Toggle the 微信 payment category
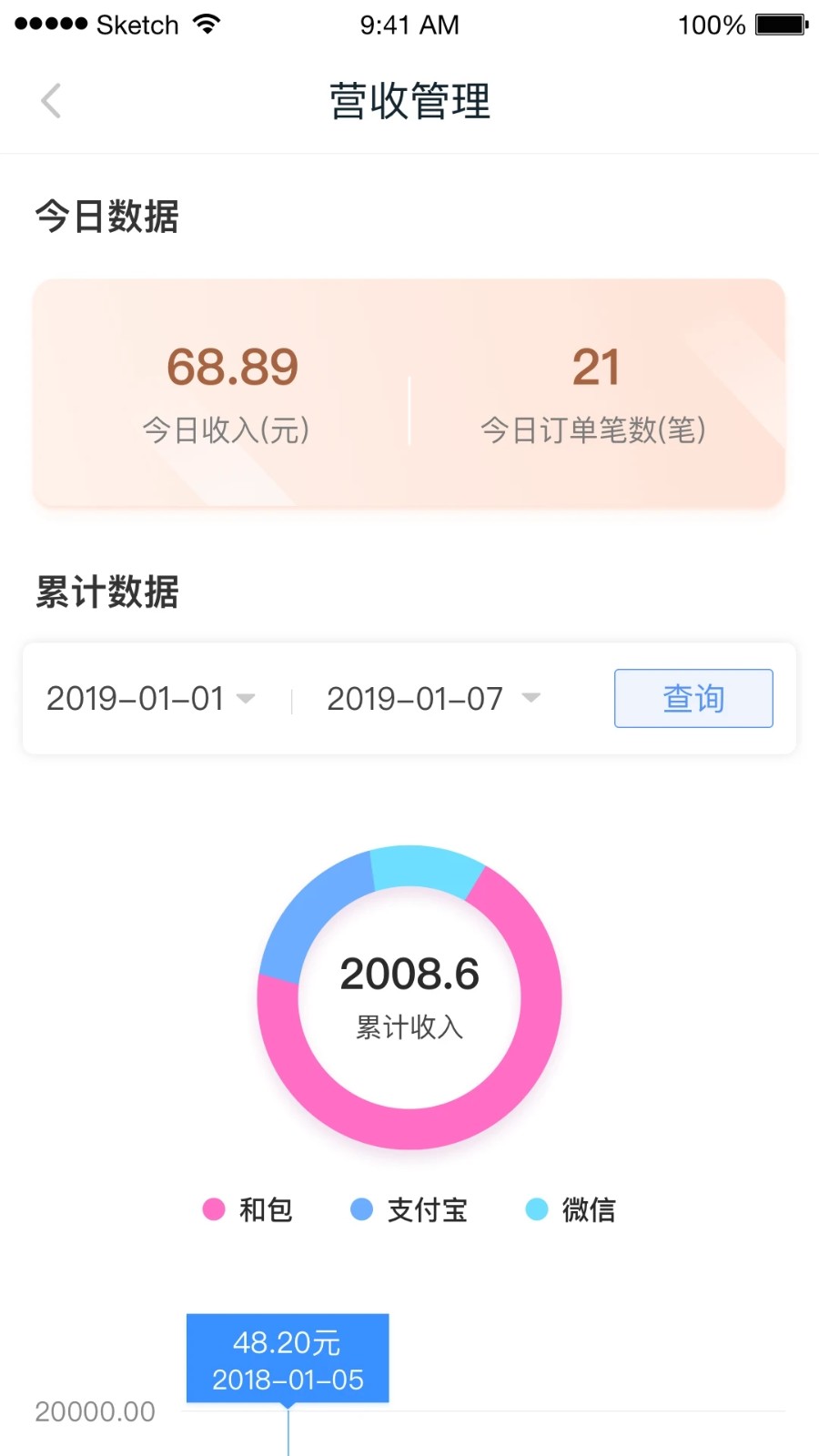This screenshot has height=1456, width=819. (587, 1209)
